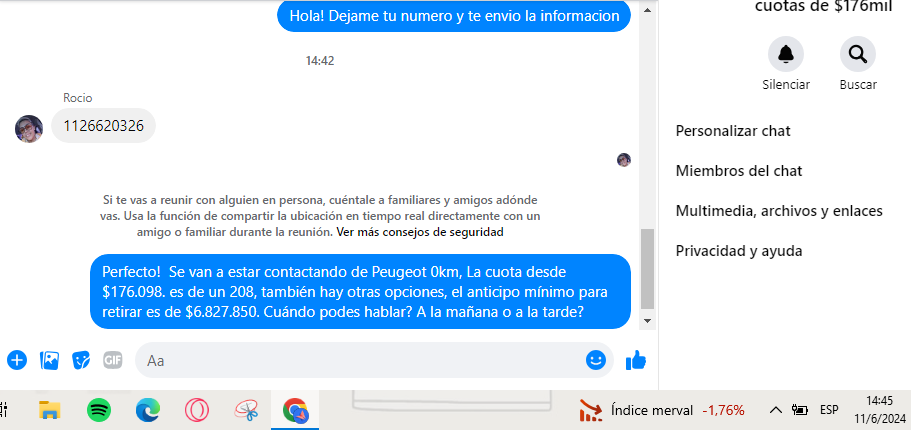Expand Miembros del chat
Screen dimensions: 911x430
739,171
